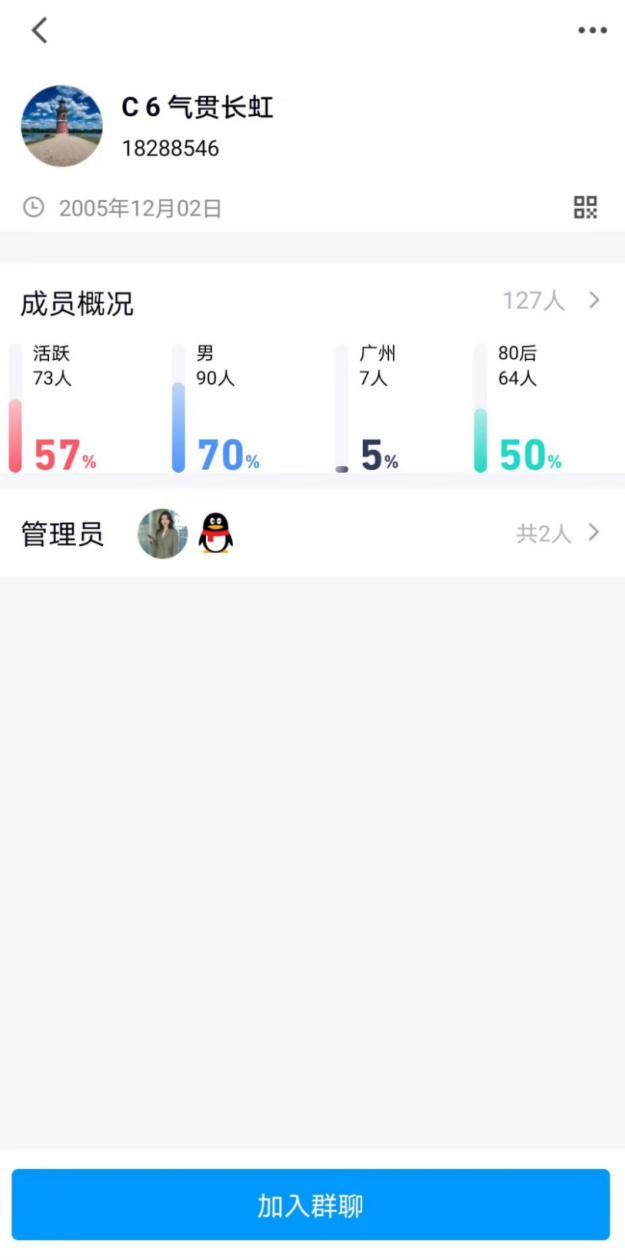
Task: Open the three-dot overflow menu
Action: tap(592, 31)
